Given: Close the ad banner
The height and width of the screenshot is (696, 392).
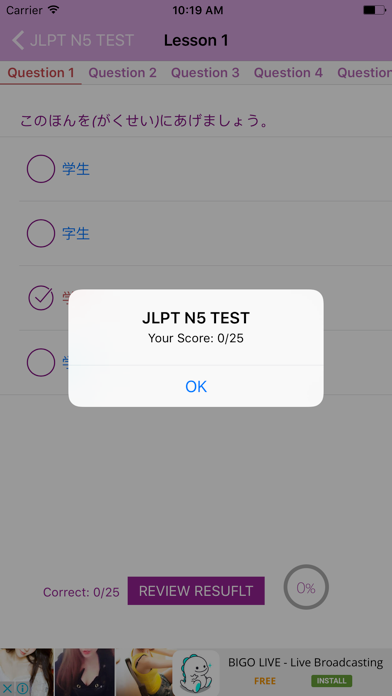Looking at the screenshot, I should click(8, 688).
